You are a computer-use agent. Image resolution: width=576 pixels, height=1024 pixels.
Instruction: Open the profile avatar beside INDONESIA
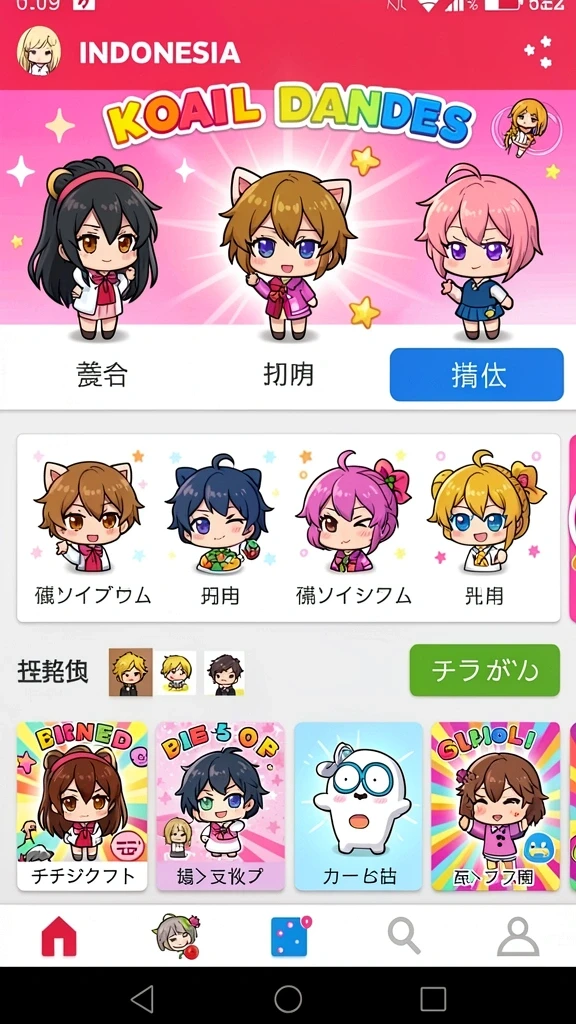point(39,52)
